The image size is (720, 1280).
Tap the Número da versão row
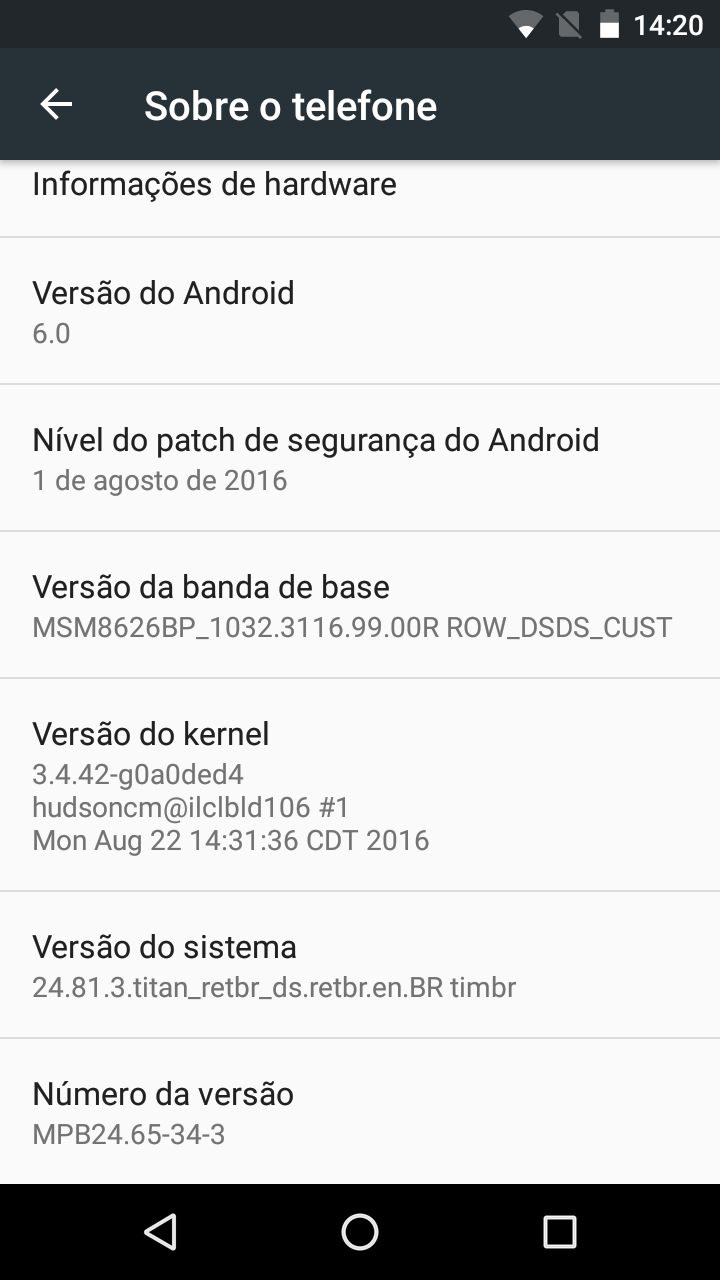[x=360, y=1112]
